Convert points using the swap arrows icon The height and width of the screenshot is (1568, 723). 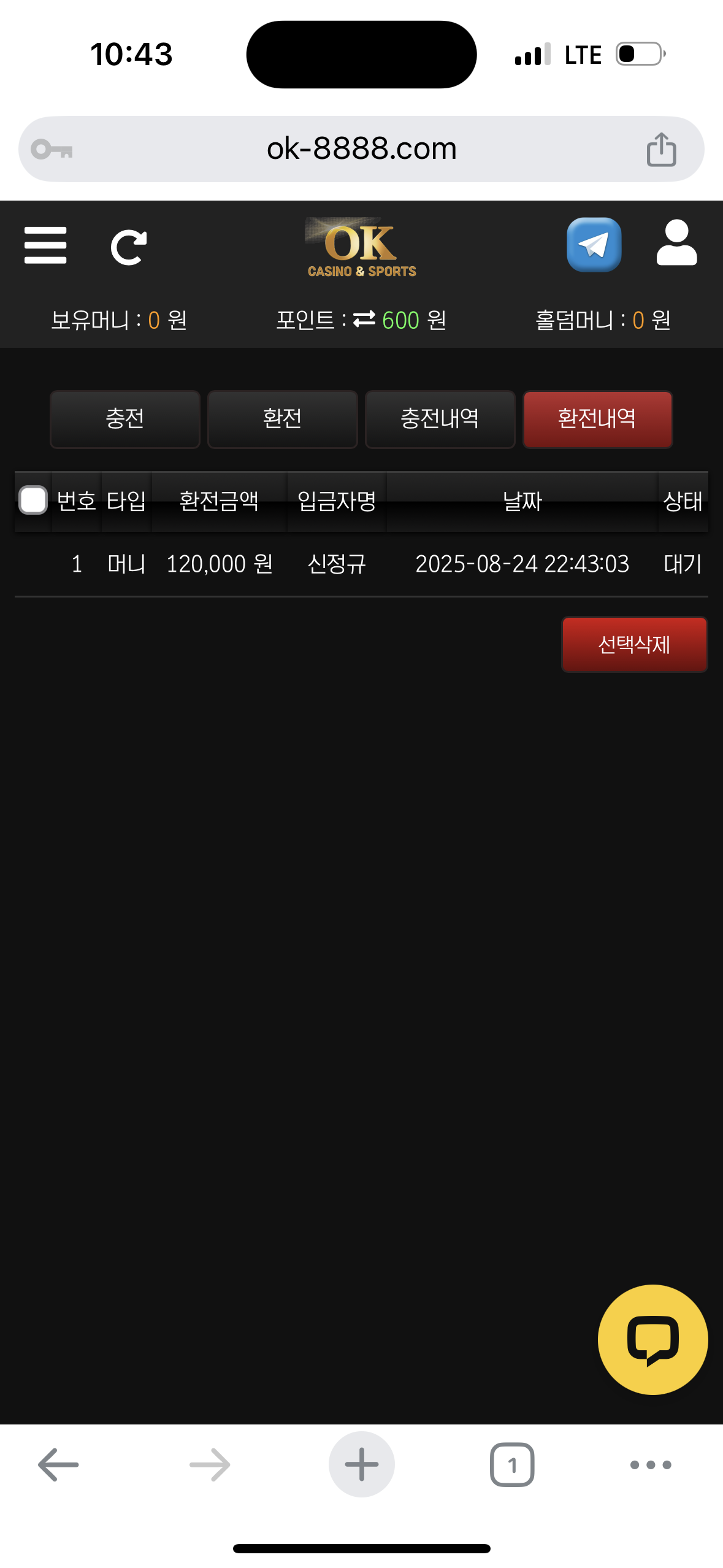(364, 319)
